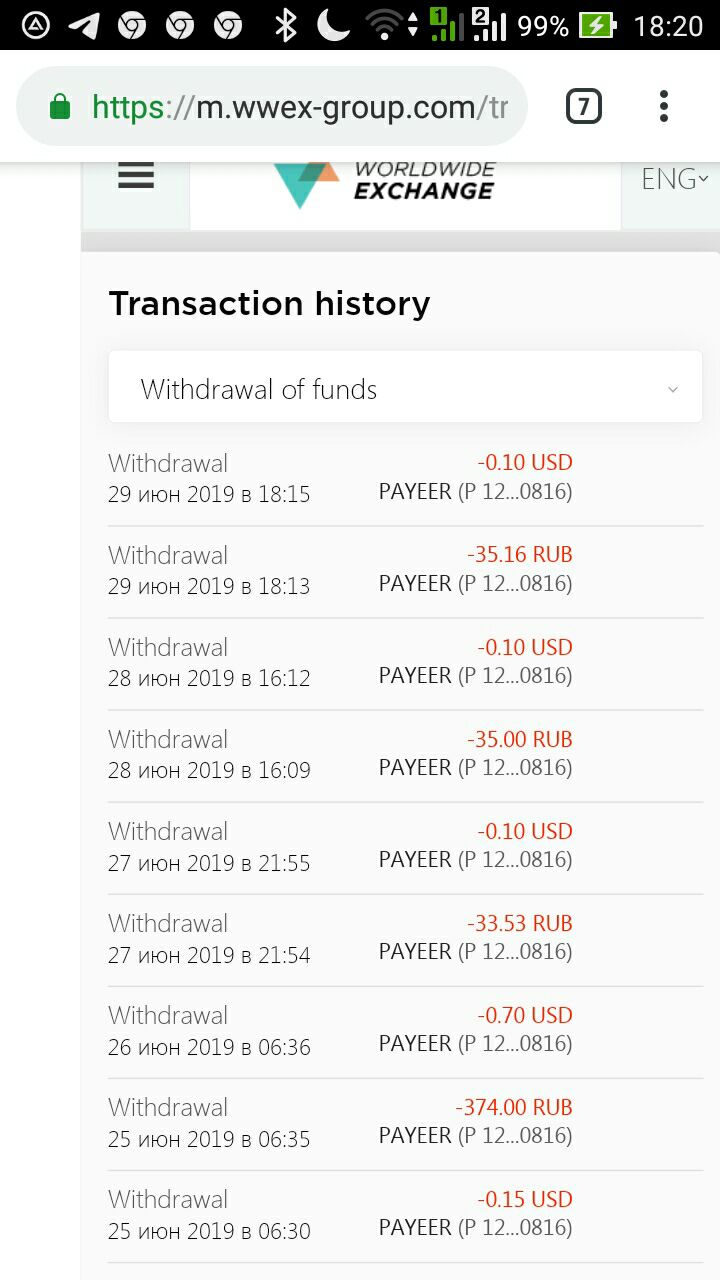Expand the Withdrawal of funds dropdown
The width and height of the screenshot is (720, 1280).
[x=405, y=387]
